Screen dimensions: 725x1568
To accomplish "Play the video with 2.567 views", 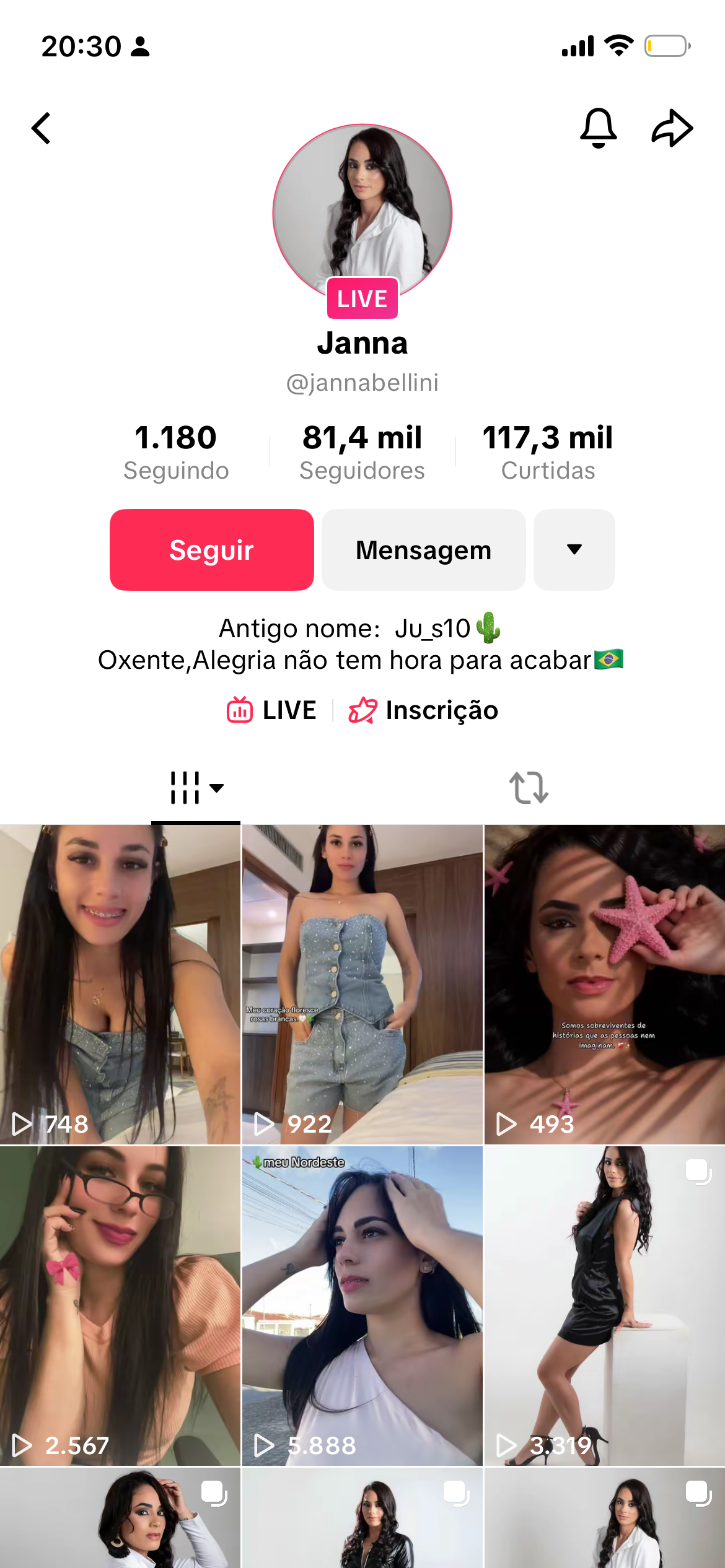I will tap(120, 1305).
